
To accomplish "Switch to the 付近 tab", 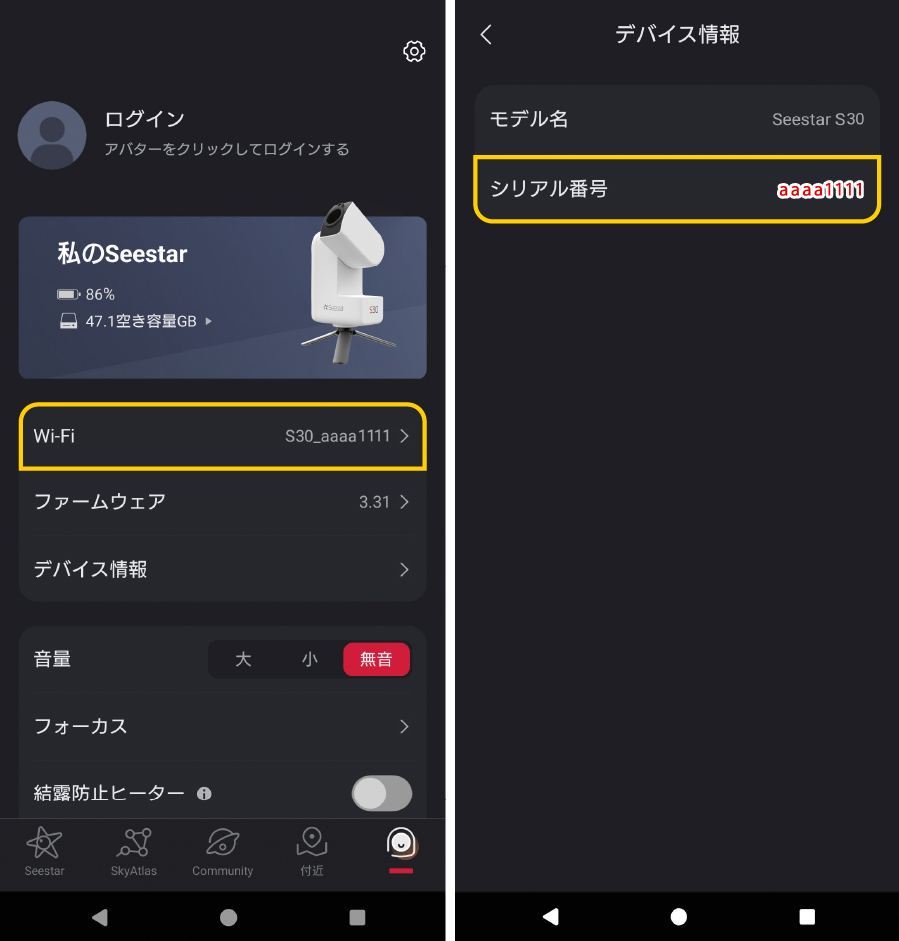I will pos(312,852).
